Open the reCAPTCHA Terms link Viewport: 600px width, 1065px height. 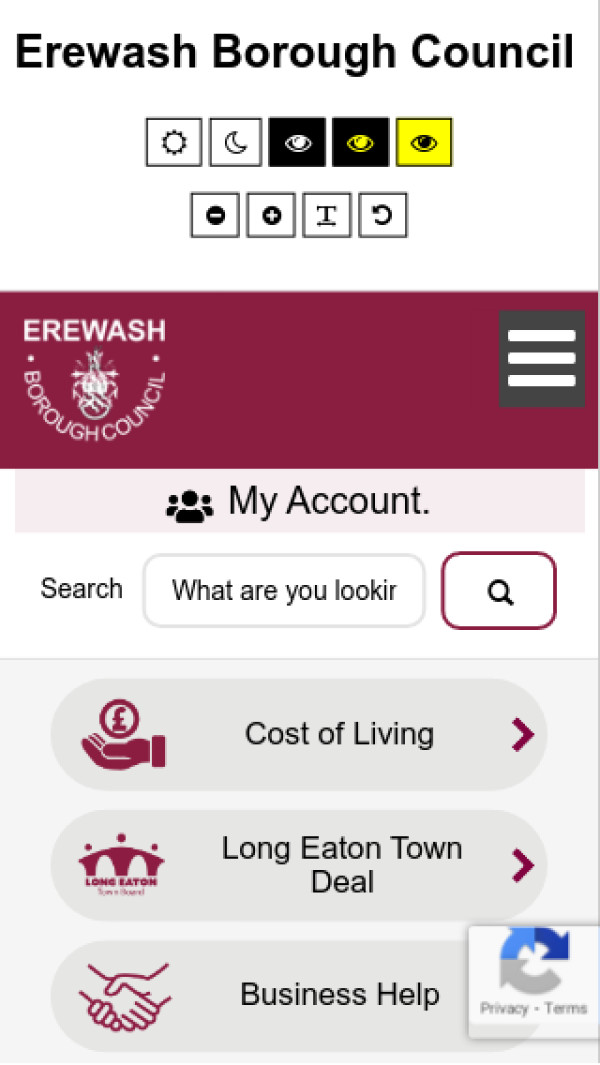tap(566, 1008)
